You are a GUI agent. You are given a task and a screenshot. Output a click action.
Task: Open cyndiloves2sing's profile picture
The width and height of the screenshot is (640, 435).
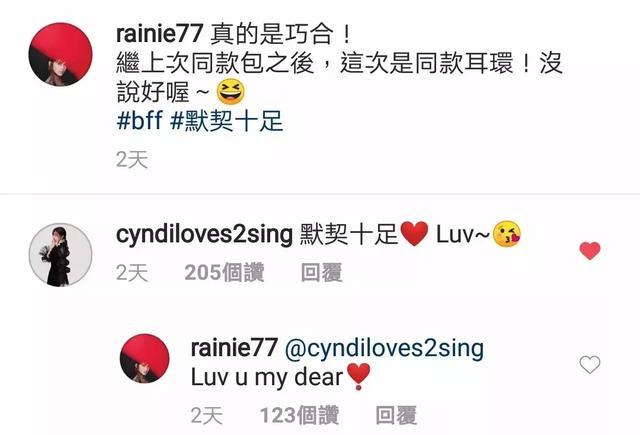(62, 254)
